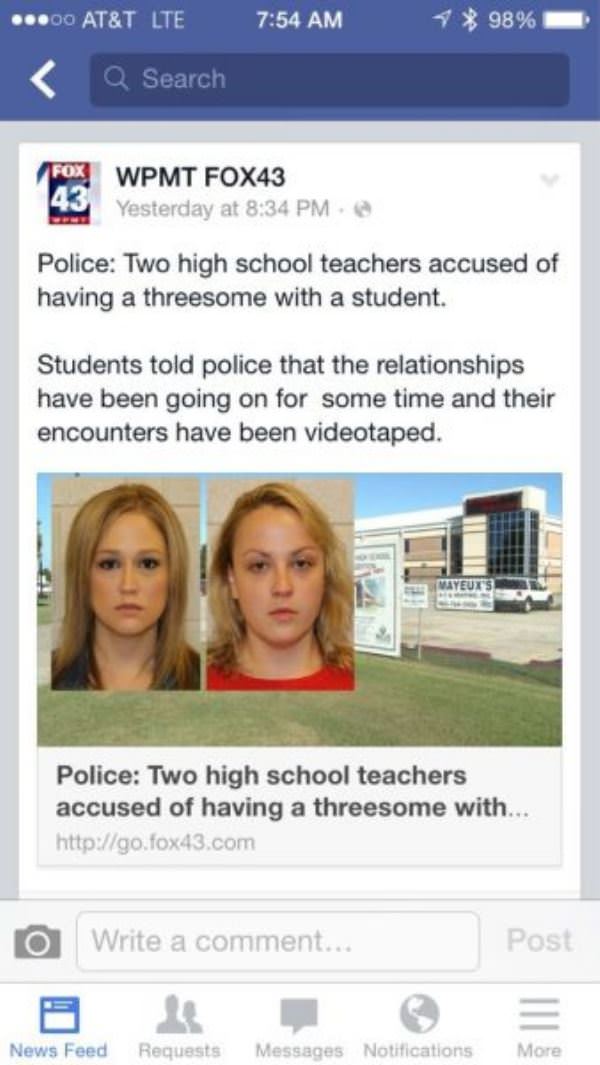
Task: Go back using the top arrow
Action: click(x=43, y=79)
